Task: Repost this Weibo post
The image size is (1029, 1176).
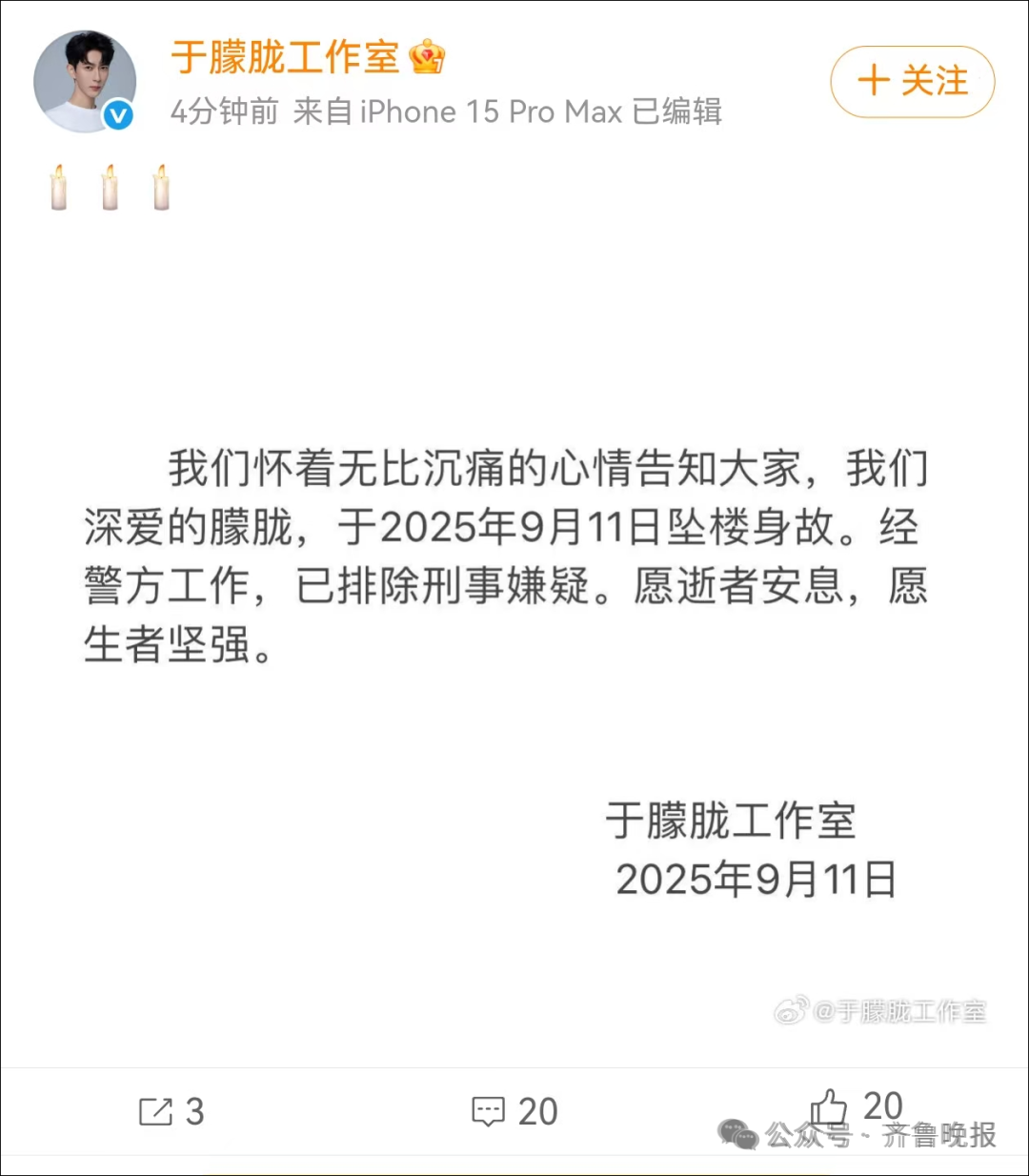Action: point(171,1111)
